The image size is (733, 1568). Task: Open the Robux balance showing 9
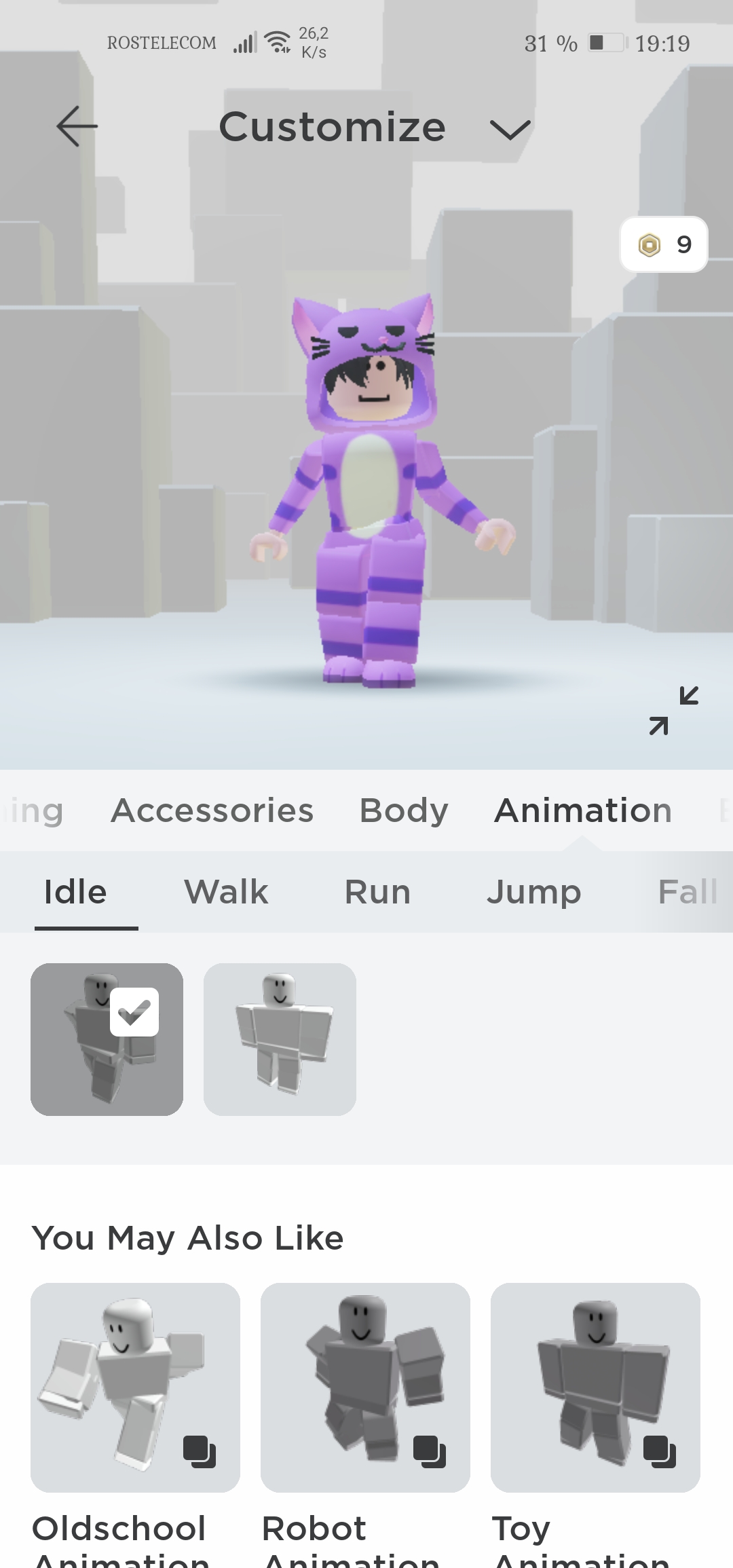[x=664, y=244]
